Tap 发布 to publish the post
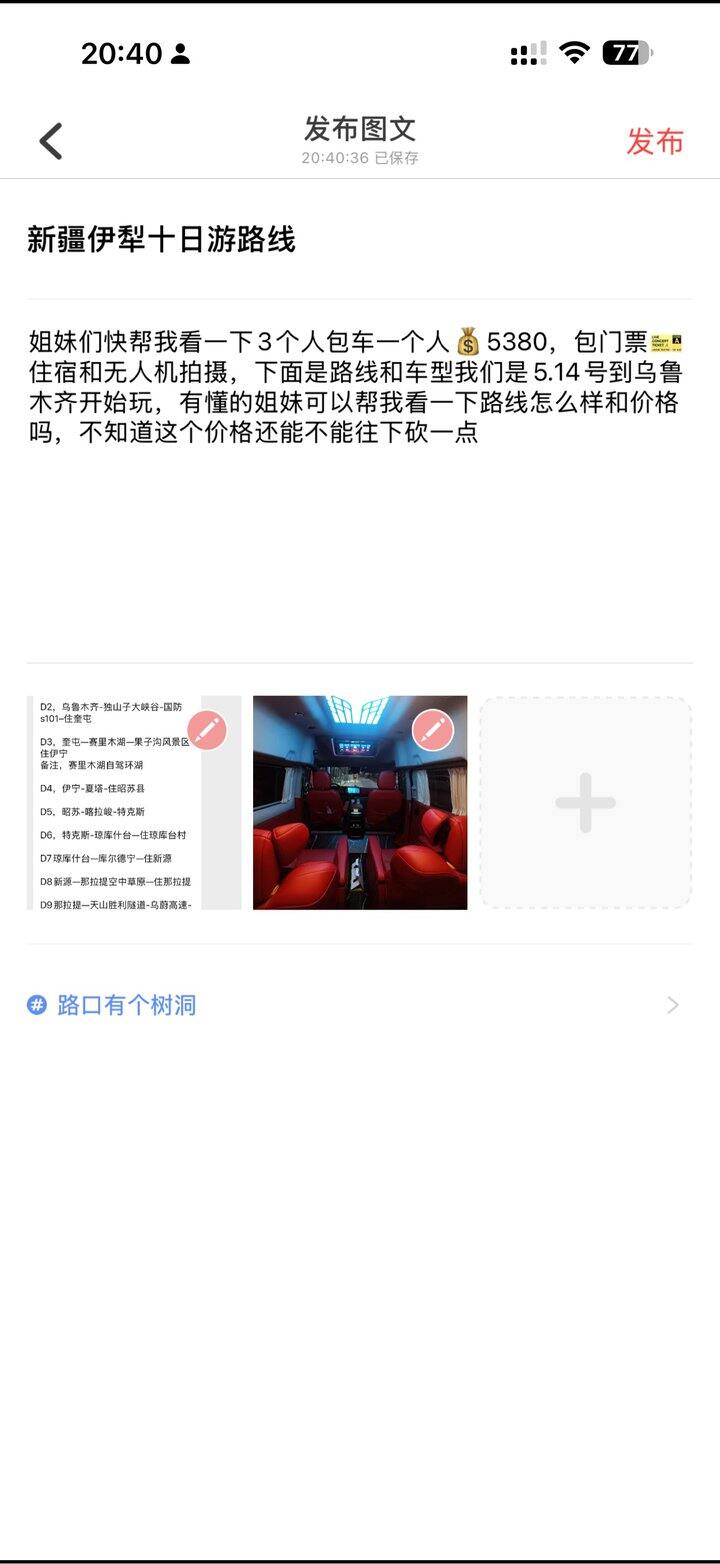 [654, 141]
